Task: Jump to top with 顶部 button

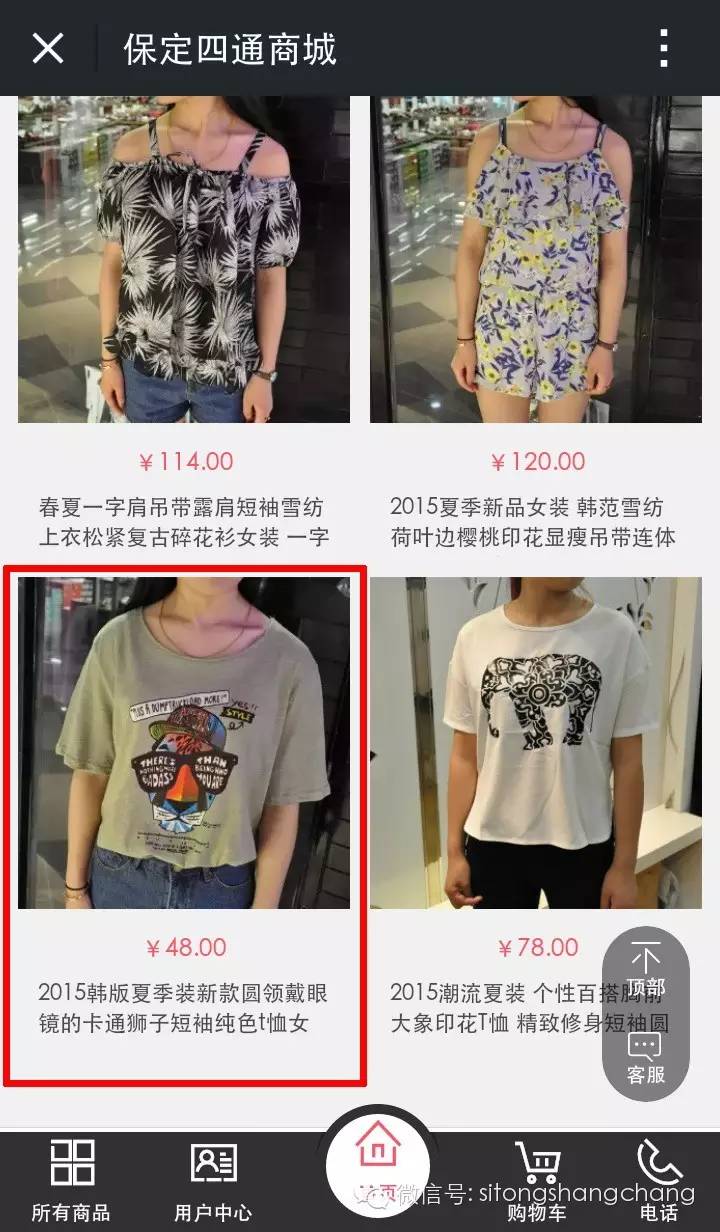Action: [645, 970]
